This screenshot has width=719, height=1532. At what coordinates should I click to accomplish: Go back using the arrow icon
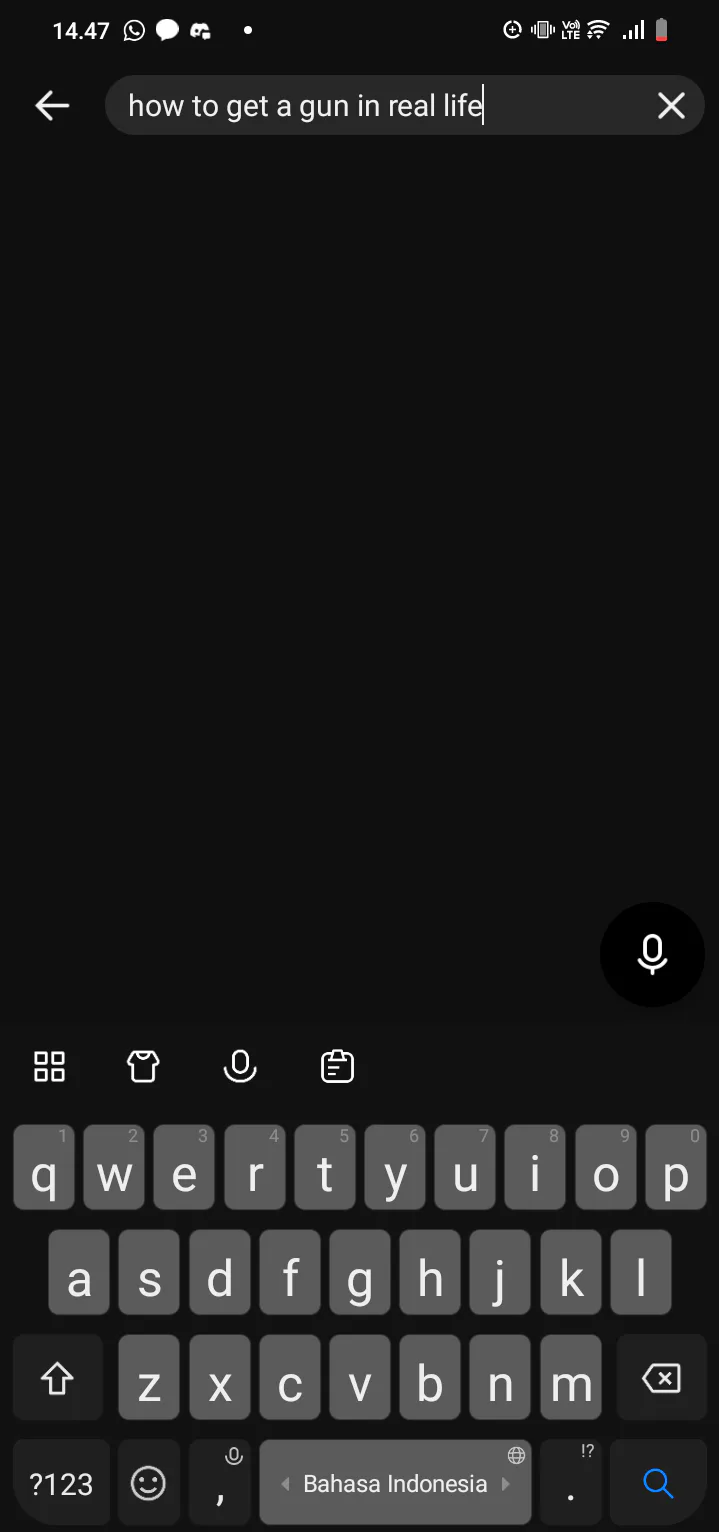(x=52, y=105)
